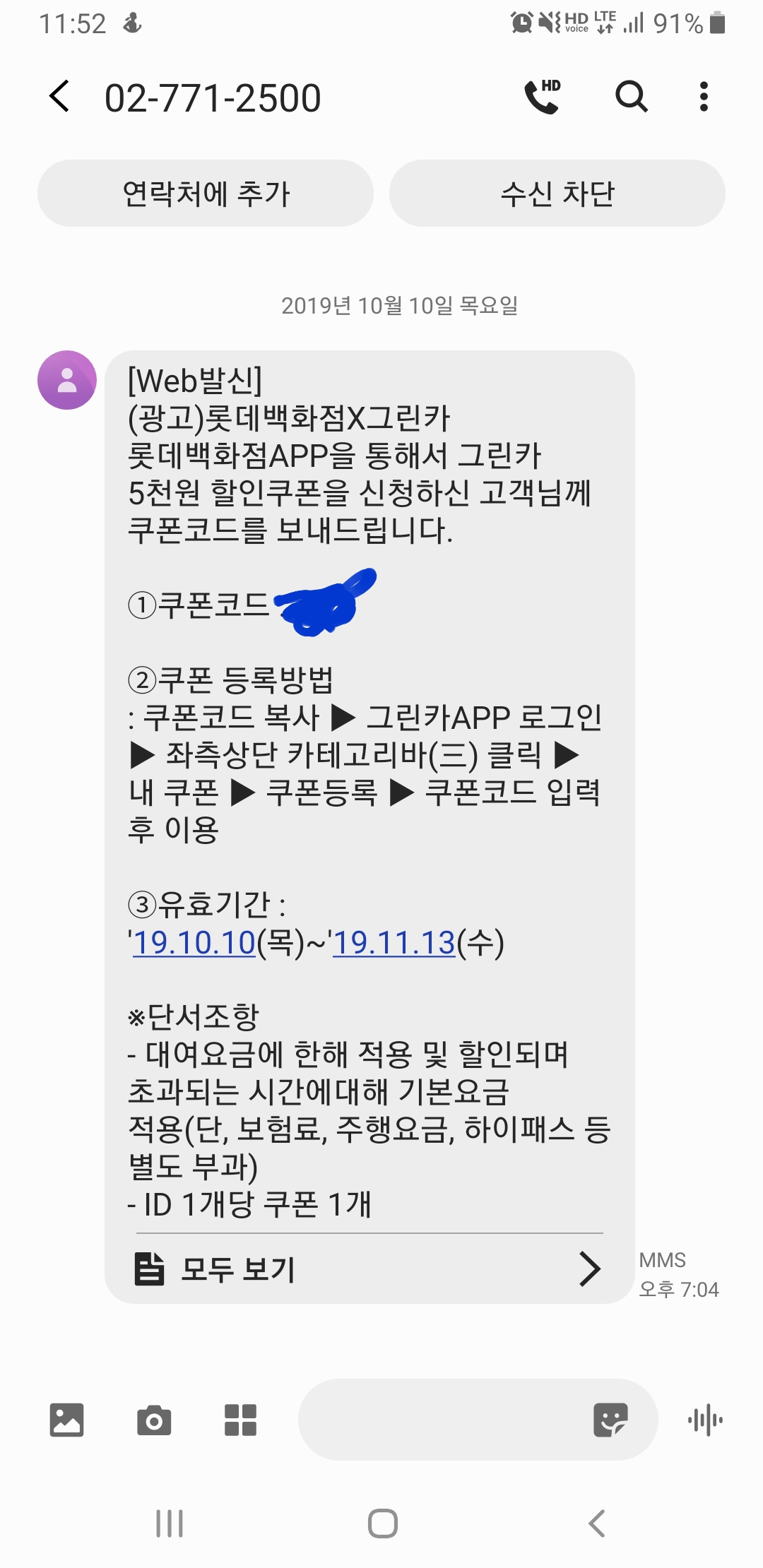Expand full message with 모두 보기
Screen dimensions: 763x1568
point(367,1269)
